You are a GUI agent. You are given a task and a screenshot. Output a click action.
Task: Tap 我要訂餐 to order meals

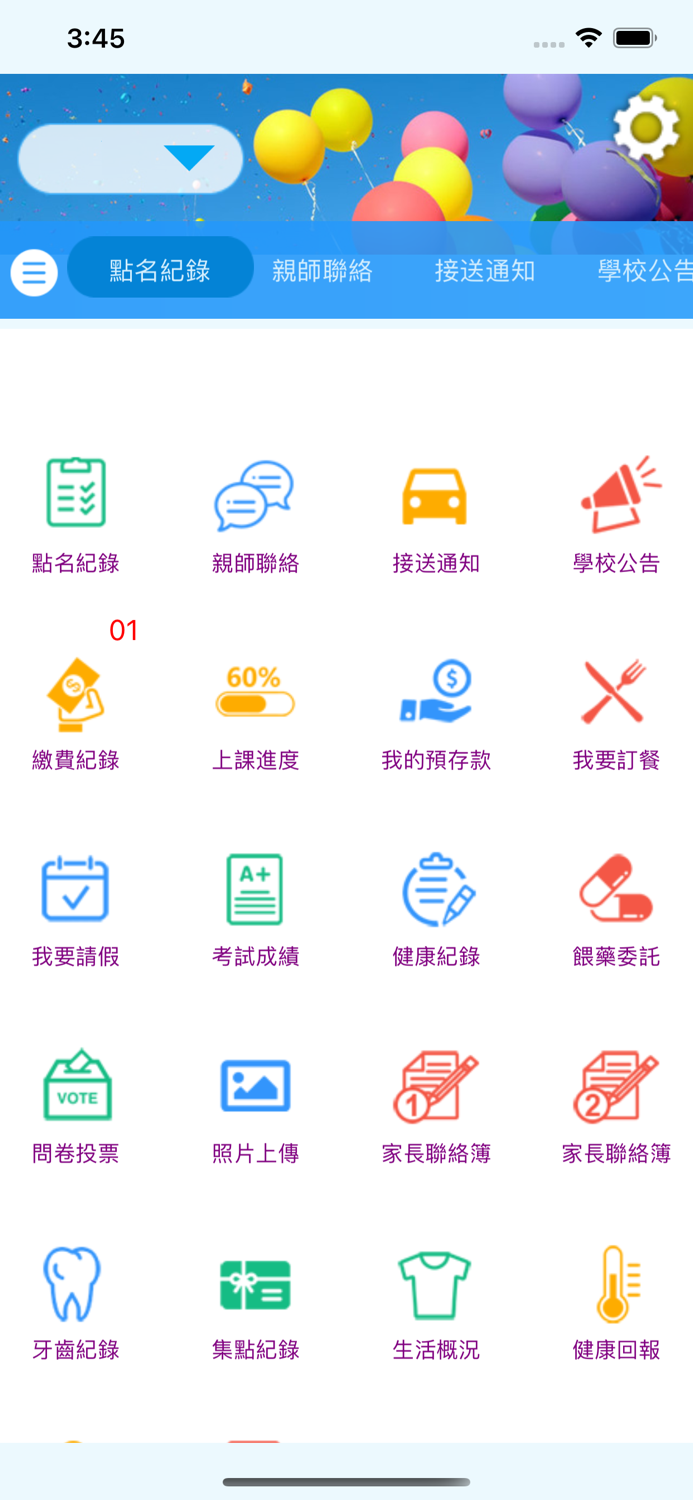point(616,712)
